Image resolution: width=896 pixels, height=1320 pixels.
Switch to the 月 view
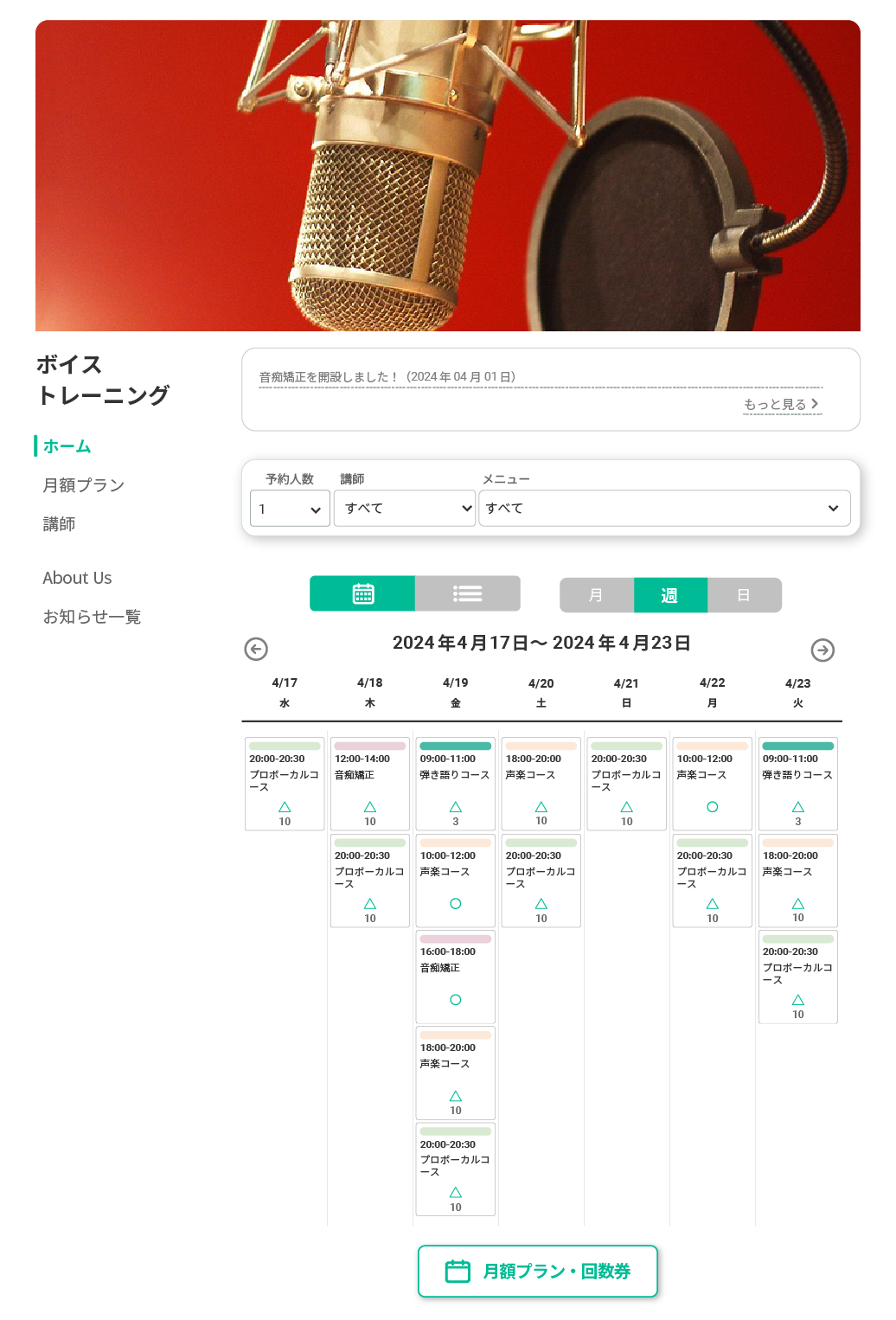pyautogui.click(x=596, y=595)
